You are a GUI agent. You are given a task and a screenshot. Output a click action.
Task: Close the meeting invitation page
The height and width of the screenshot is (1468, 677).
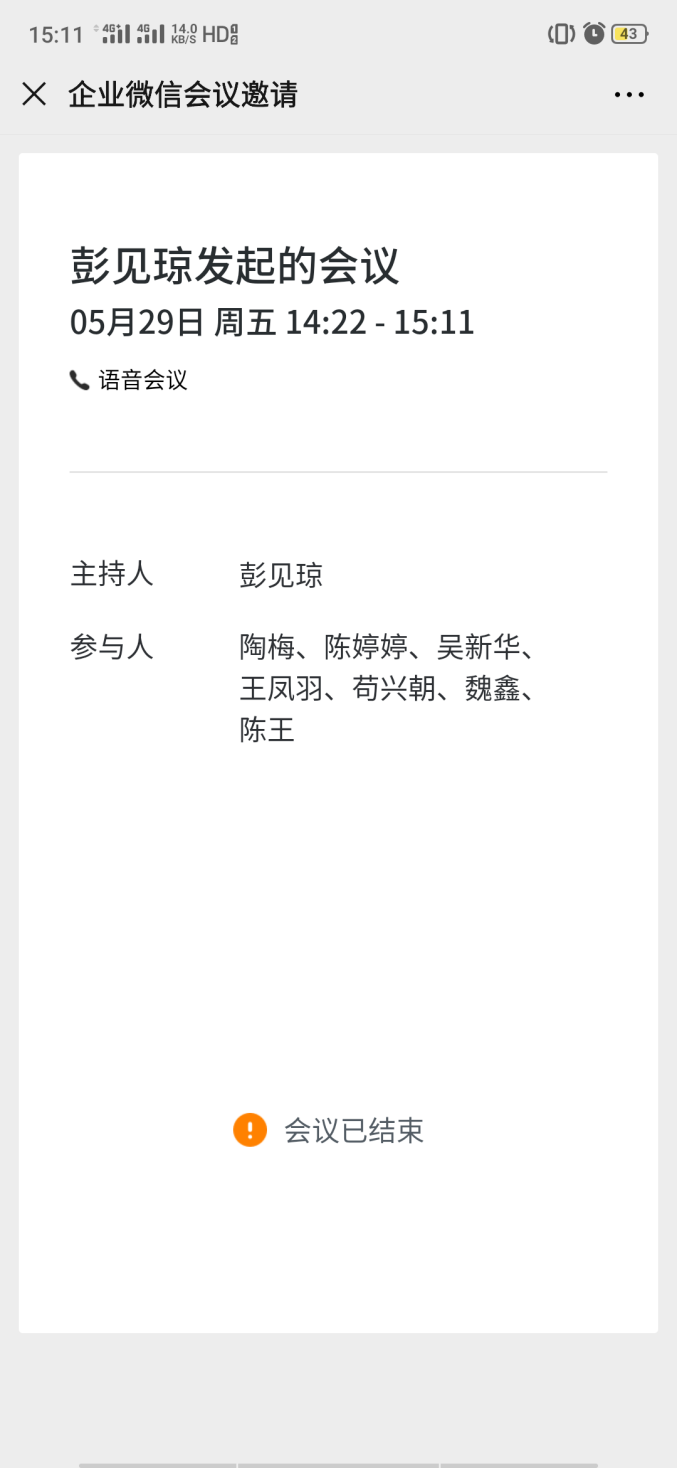[x=34, y=94]
